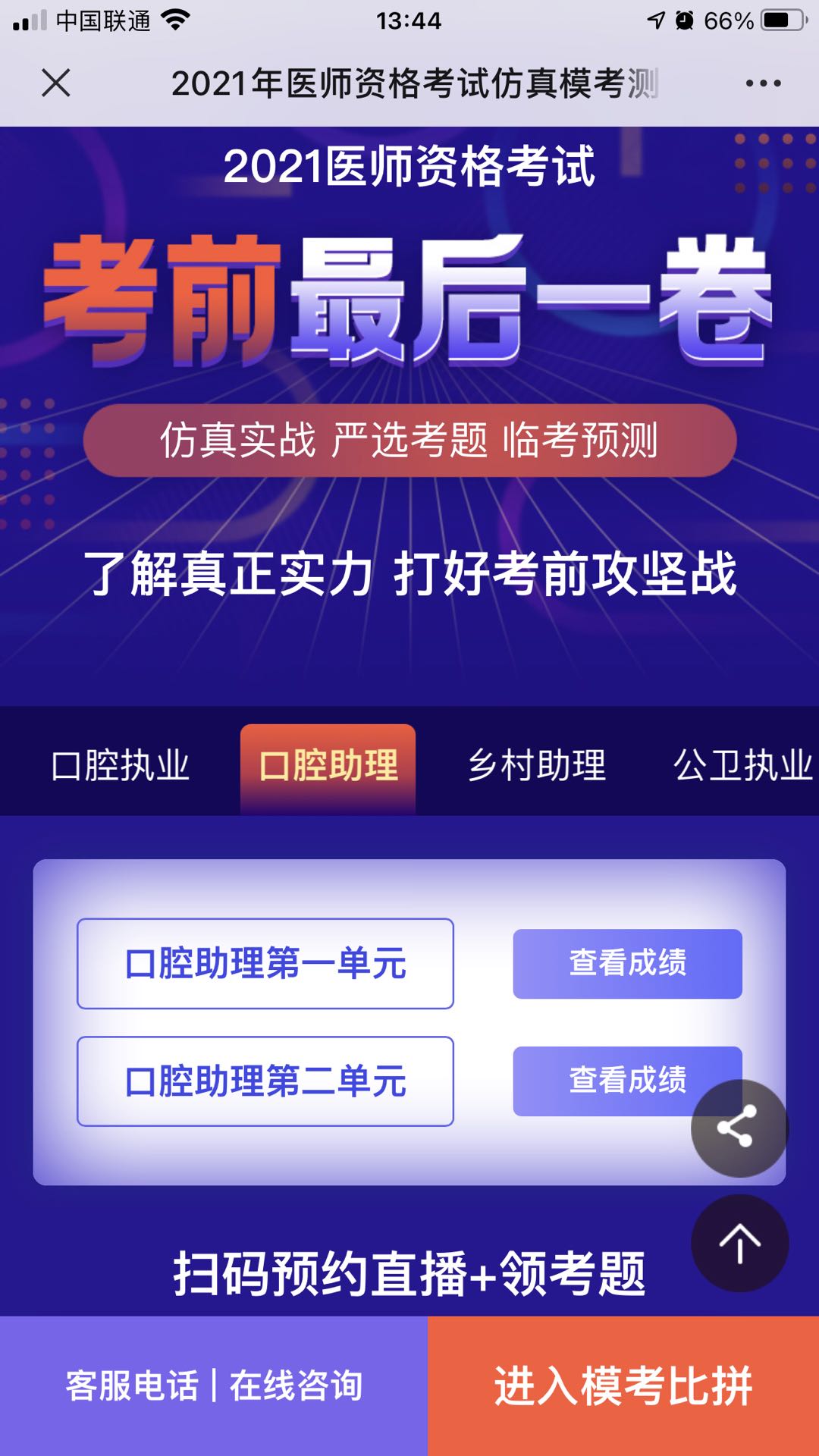Switch to the 乡村助理 tab
819x1456 pixels.
tap(536, 764)
